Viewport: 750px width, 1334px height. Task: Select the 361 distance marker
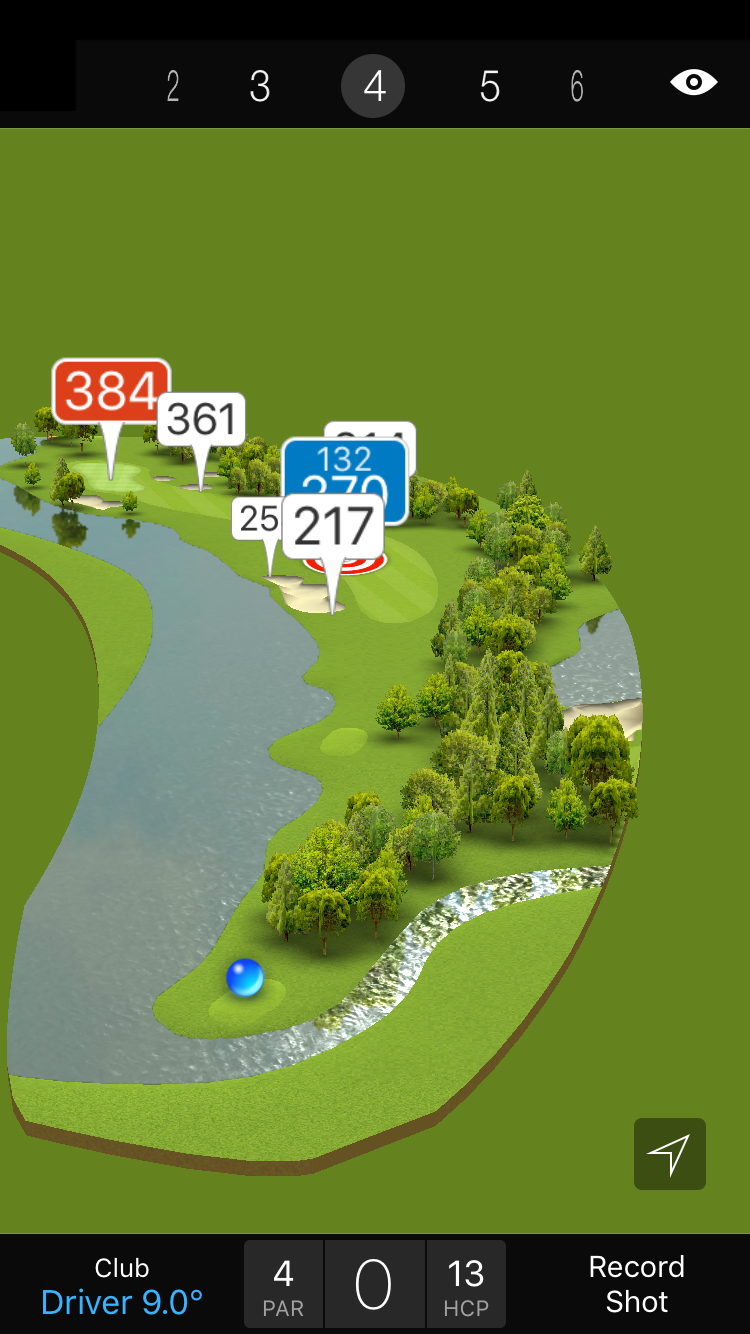201,419
